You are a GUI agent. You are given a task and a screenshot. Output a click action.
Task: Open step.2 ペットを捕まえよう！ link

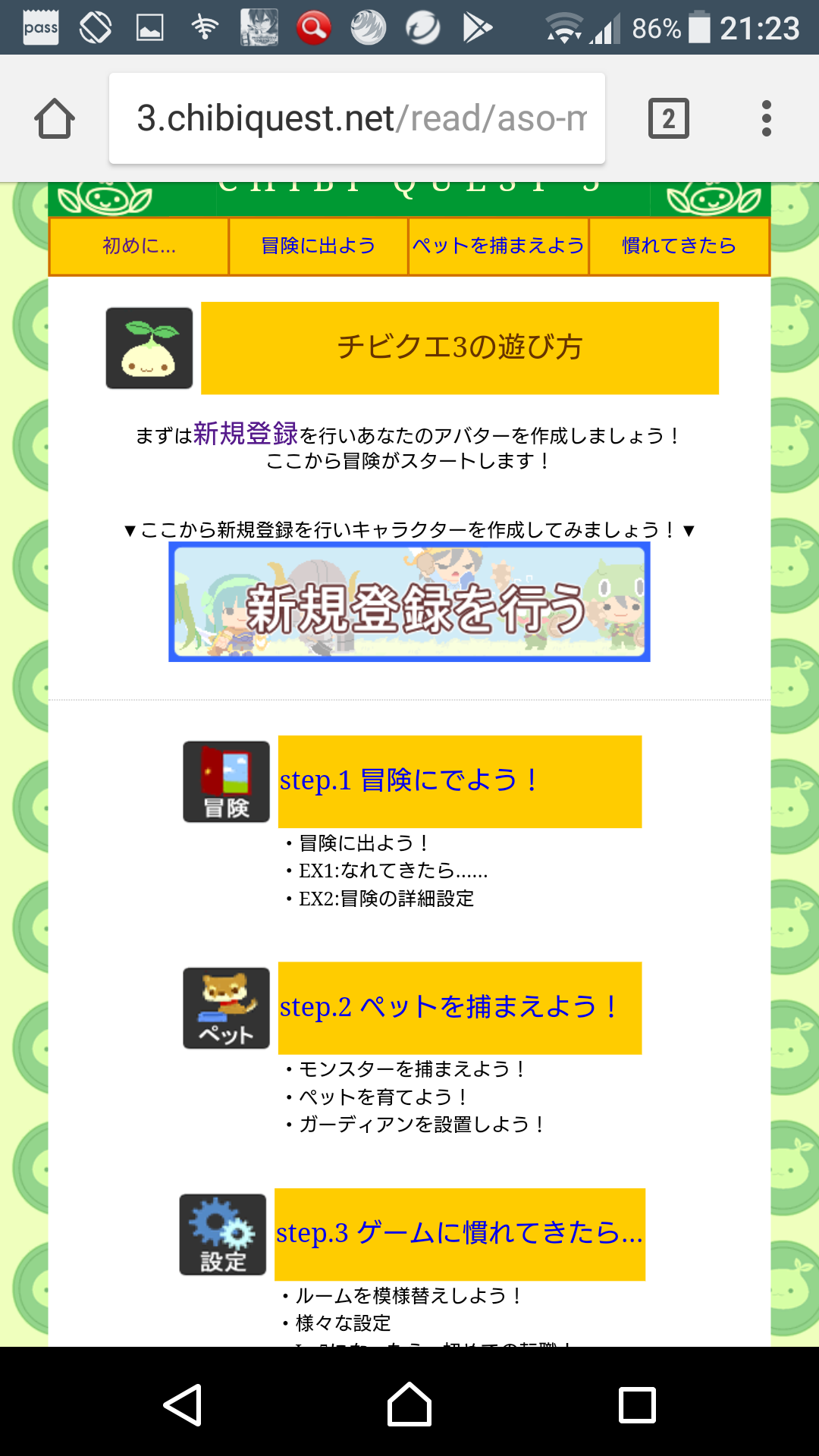[449, 1007]
